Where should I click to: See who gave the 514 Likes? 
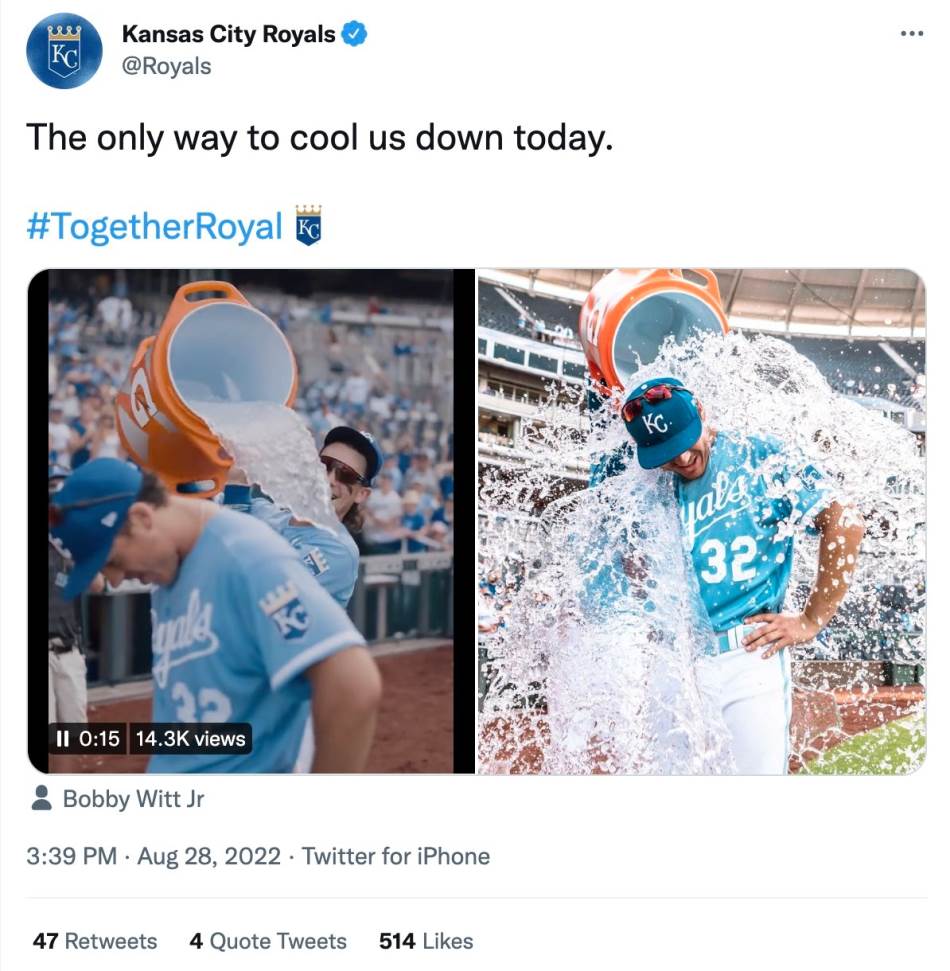[x=426, y=941]
